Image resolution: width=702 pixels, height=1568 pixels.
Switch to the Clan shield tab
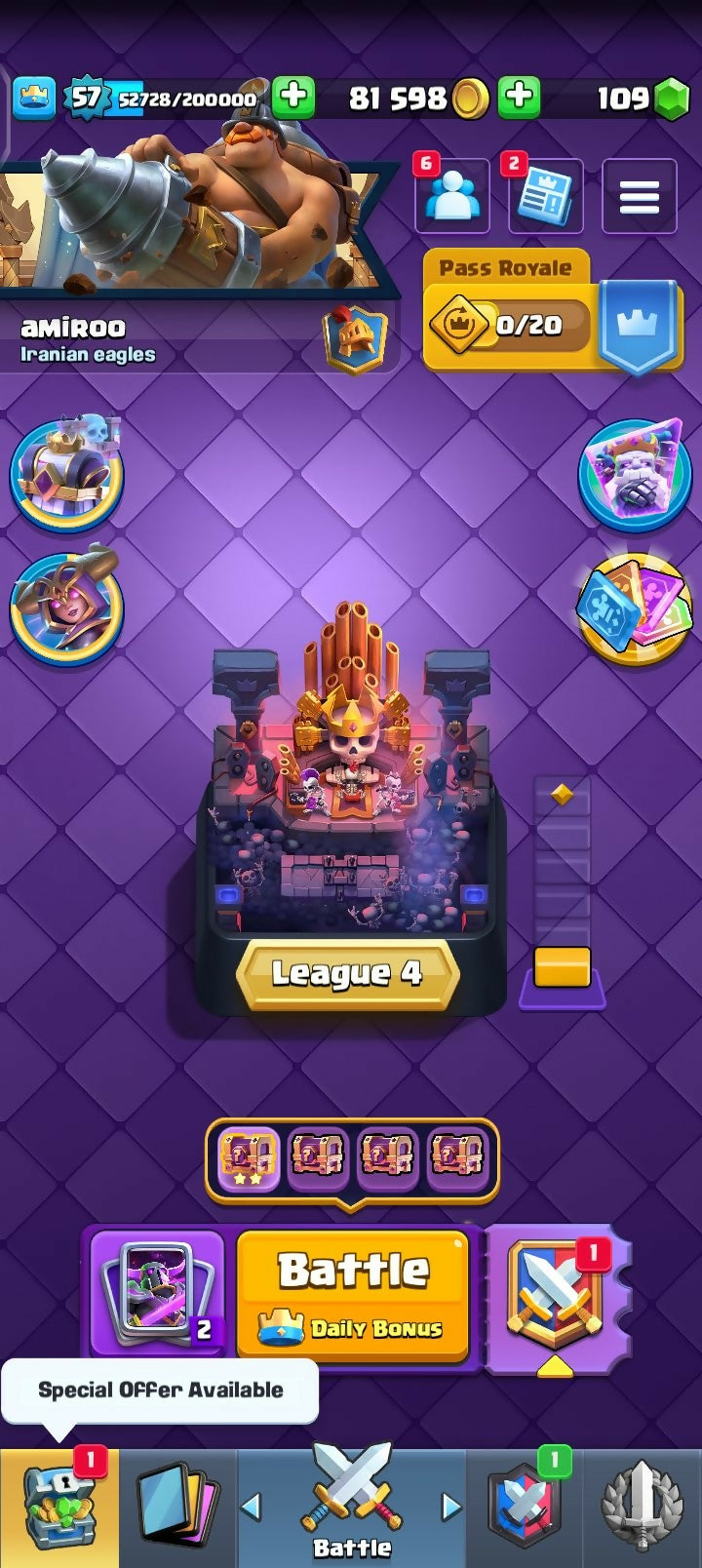tap(525, 1509)
